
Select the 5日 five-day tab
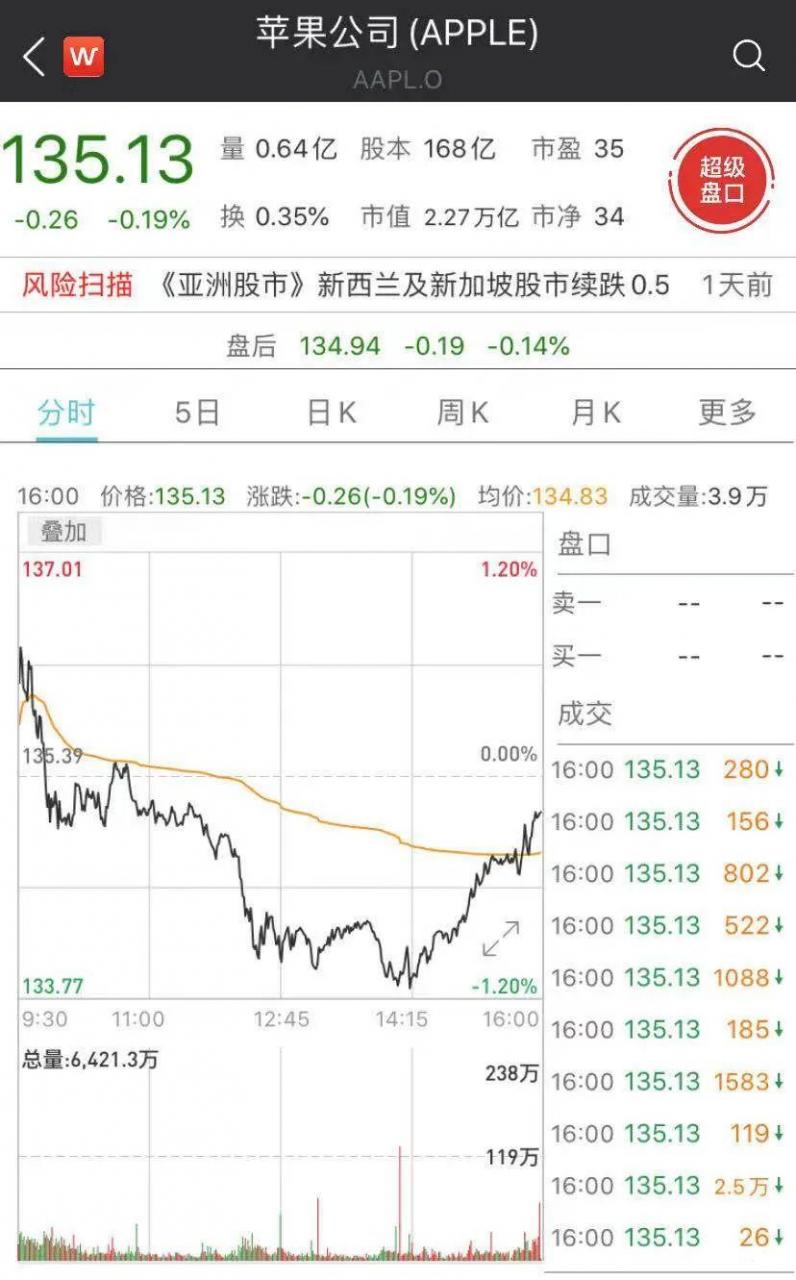(198, 410)
